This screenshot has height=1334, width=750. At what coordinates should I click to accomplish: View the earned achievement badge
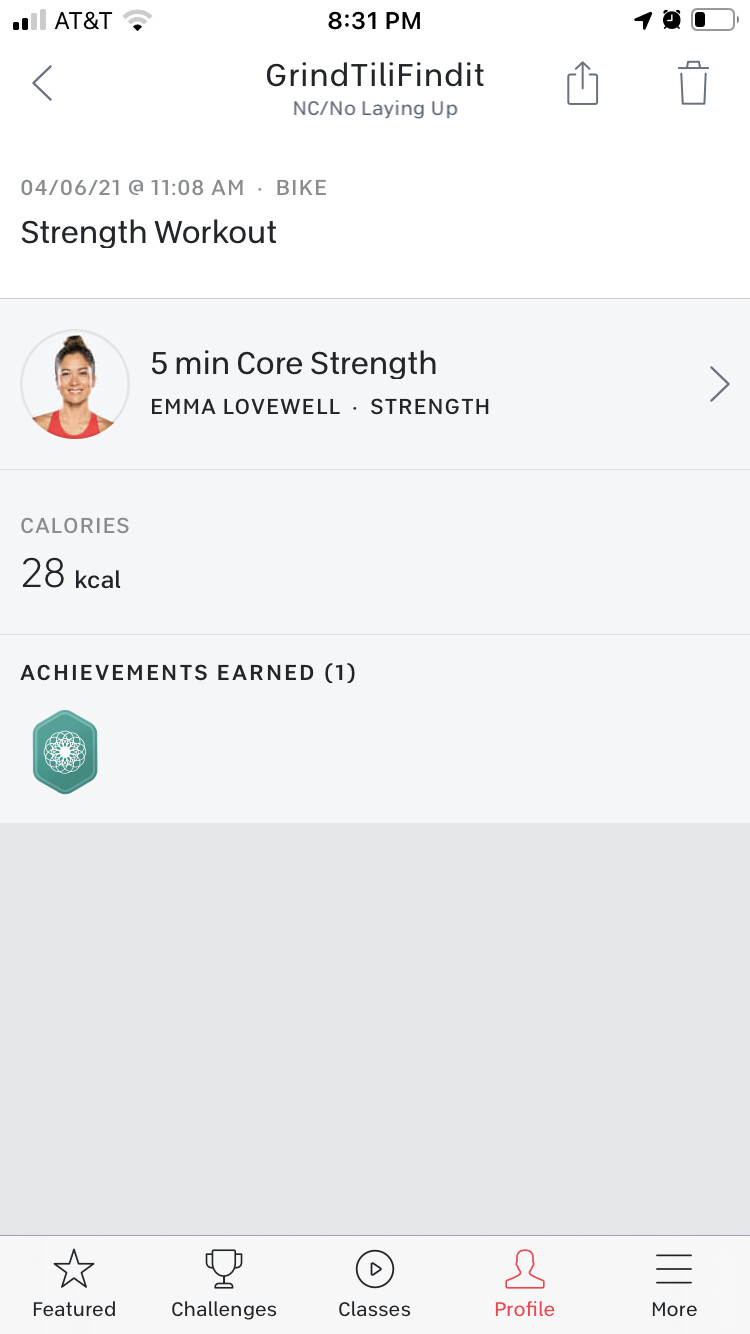tap(65, 752)
